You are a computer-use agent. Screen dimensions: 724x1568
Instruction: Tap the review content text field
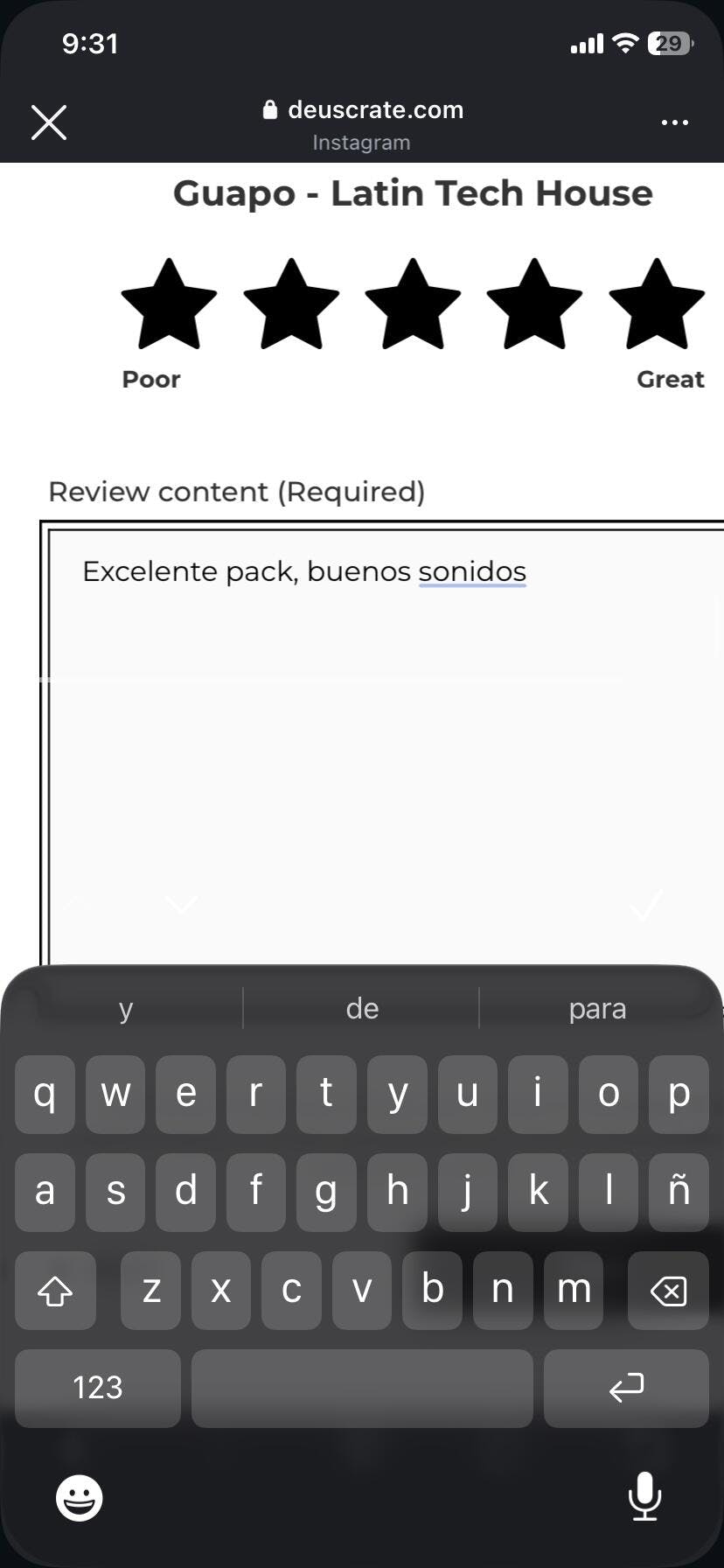[x=385, y=744]
